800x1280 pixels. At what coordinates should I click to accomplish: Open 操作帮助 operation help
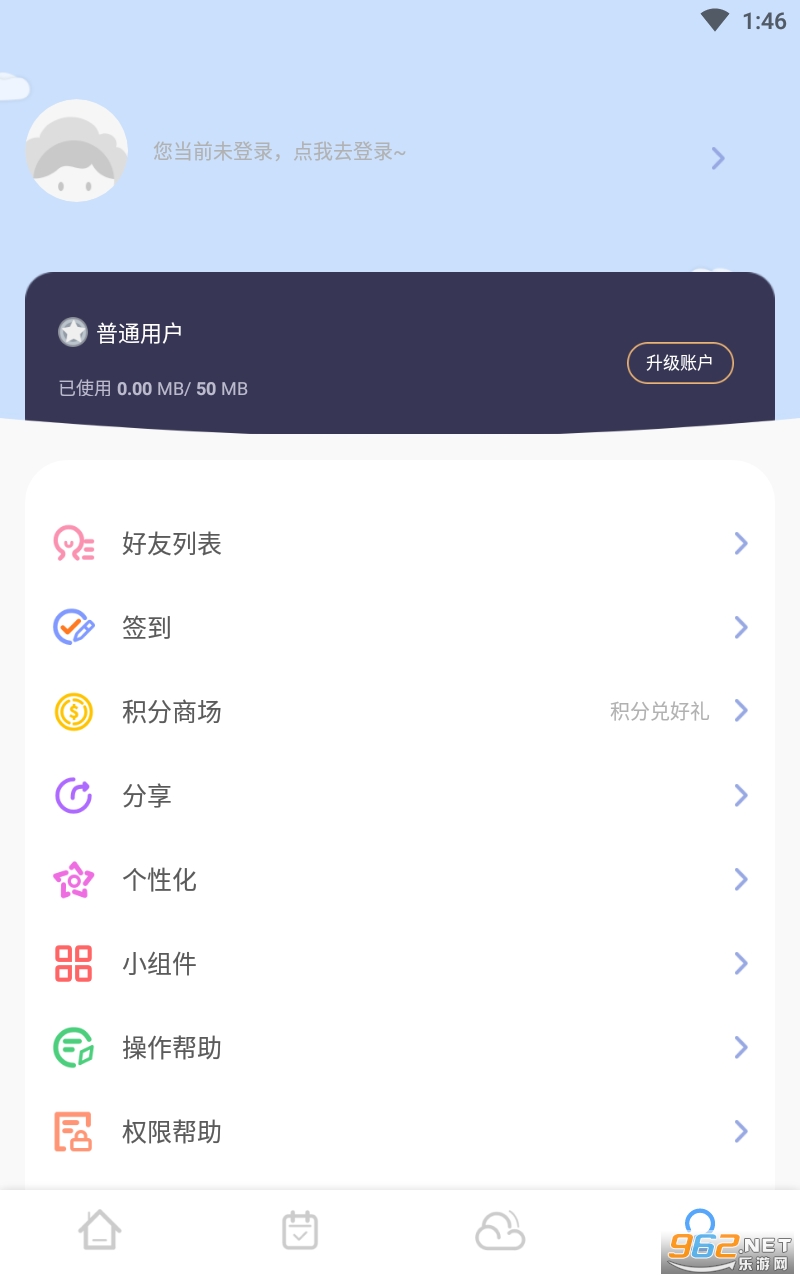coord(400,1048)
